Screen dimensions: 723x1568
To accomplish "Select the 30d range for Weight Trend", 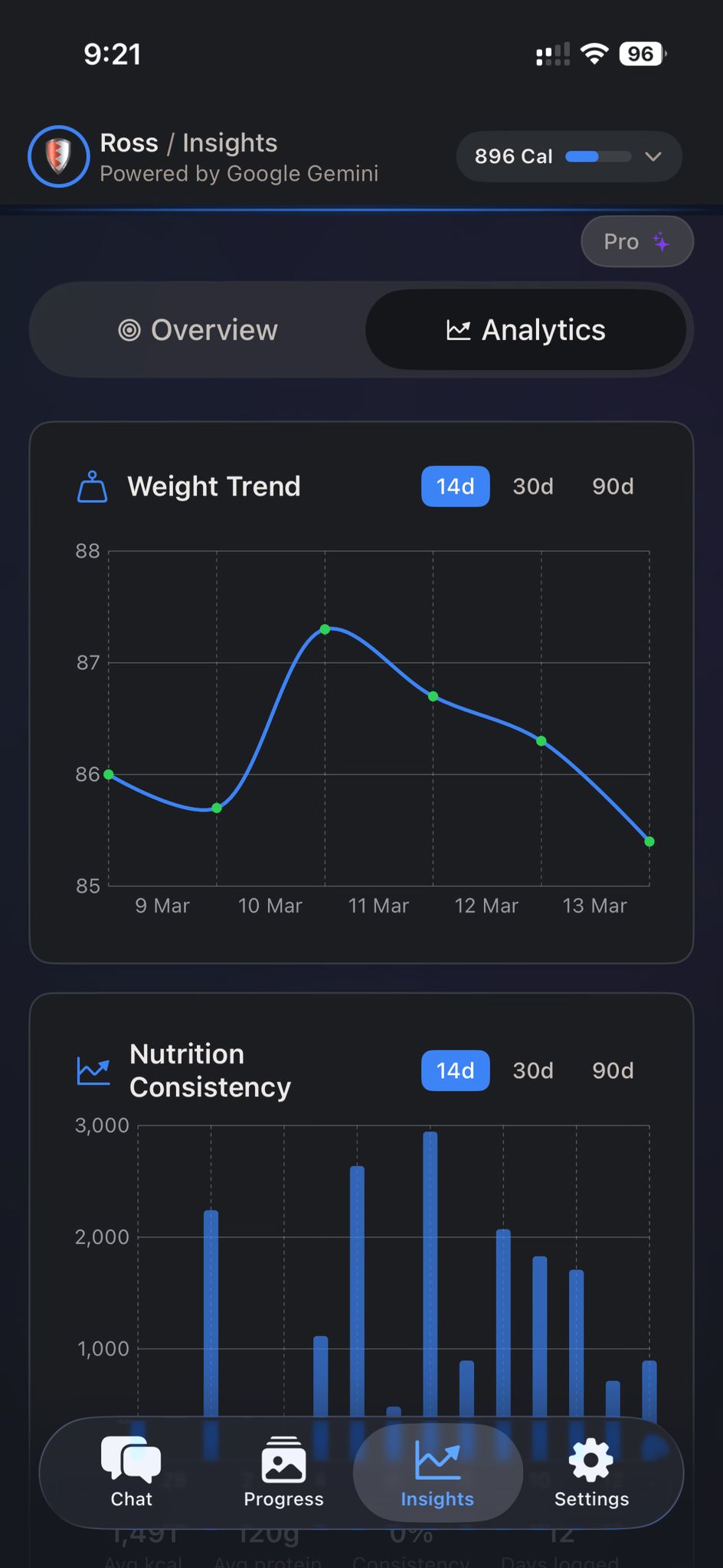I will coord(532,486).
